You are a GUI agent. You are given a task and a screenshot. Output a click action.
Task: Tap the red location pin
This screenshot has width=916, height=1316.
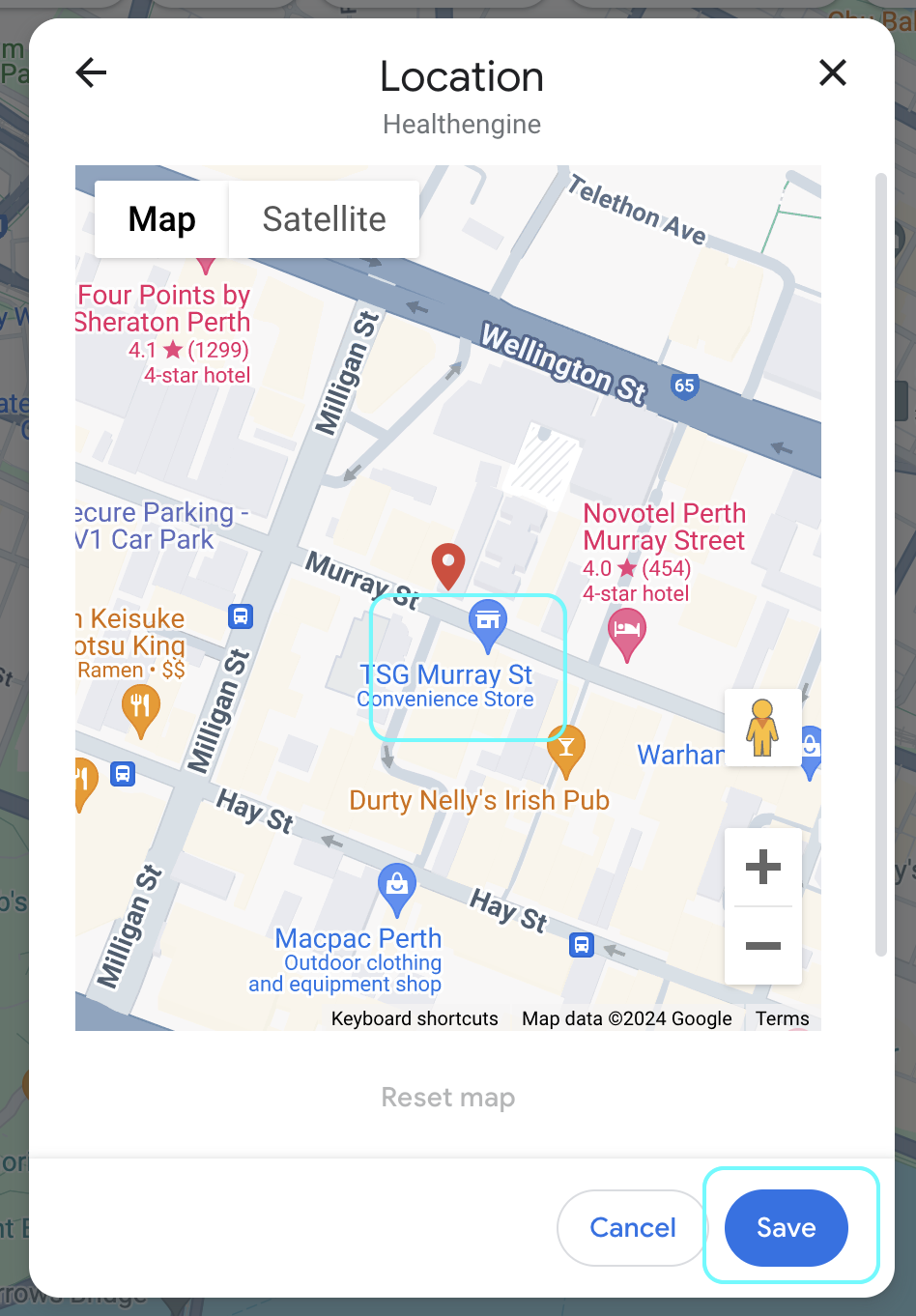[x=448, y=564]
